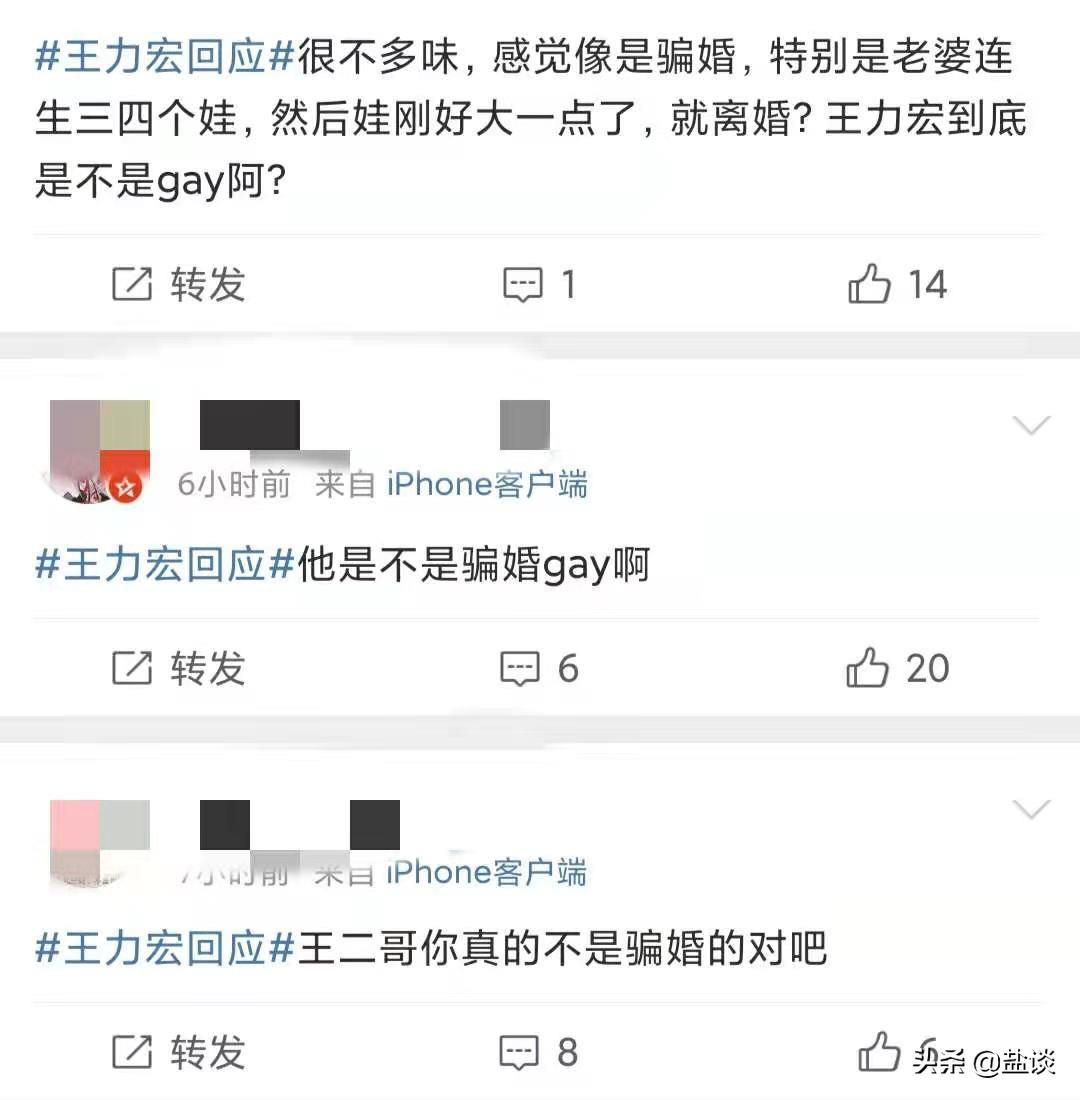Repost the 他是不是骗婚gay啊 post
This screenshot has height=1100, width=1080.
pyautogui.click(x=177, y=668)
